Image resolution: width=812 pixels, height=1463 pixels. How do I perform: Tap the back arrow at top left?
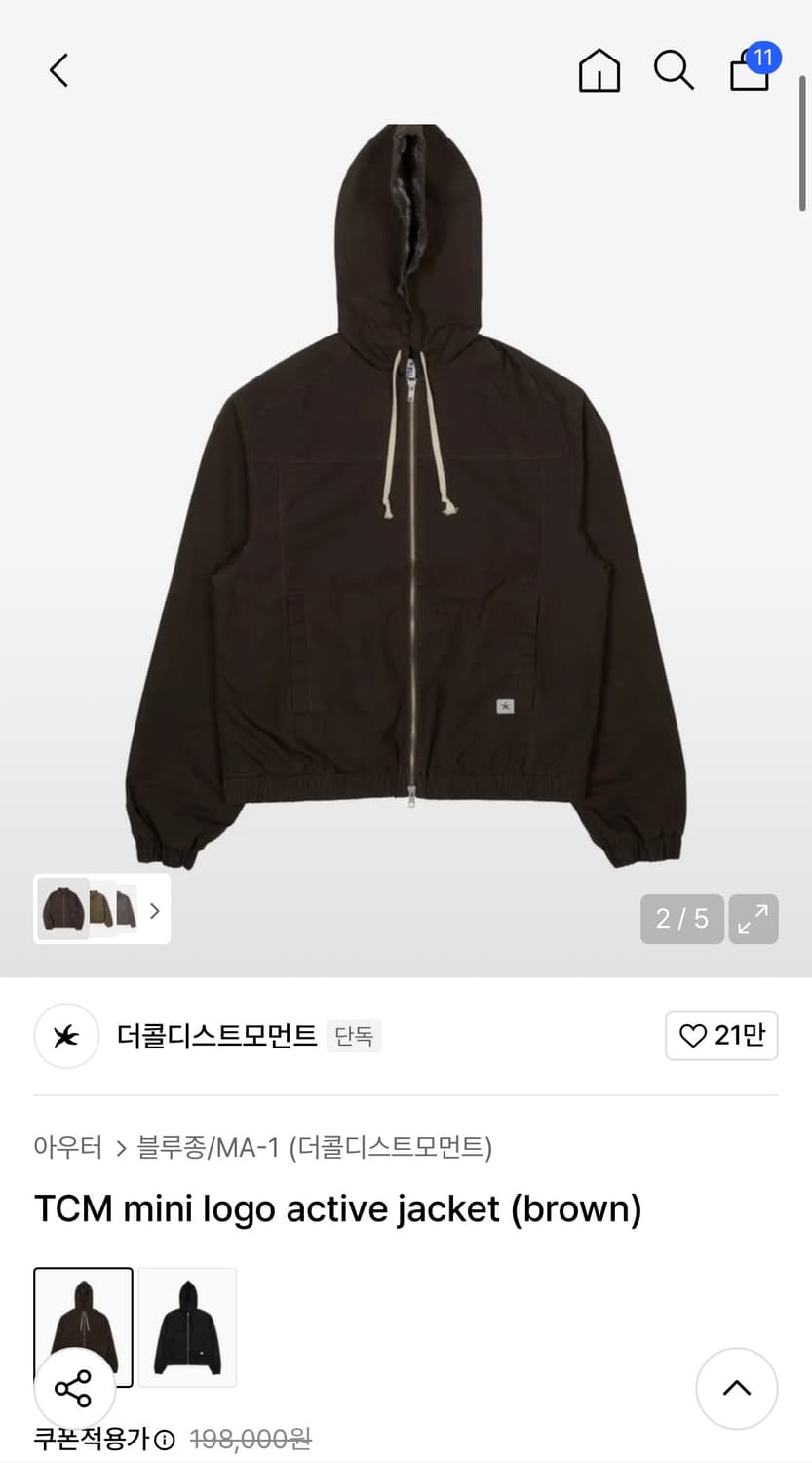coord(57,69)
